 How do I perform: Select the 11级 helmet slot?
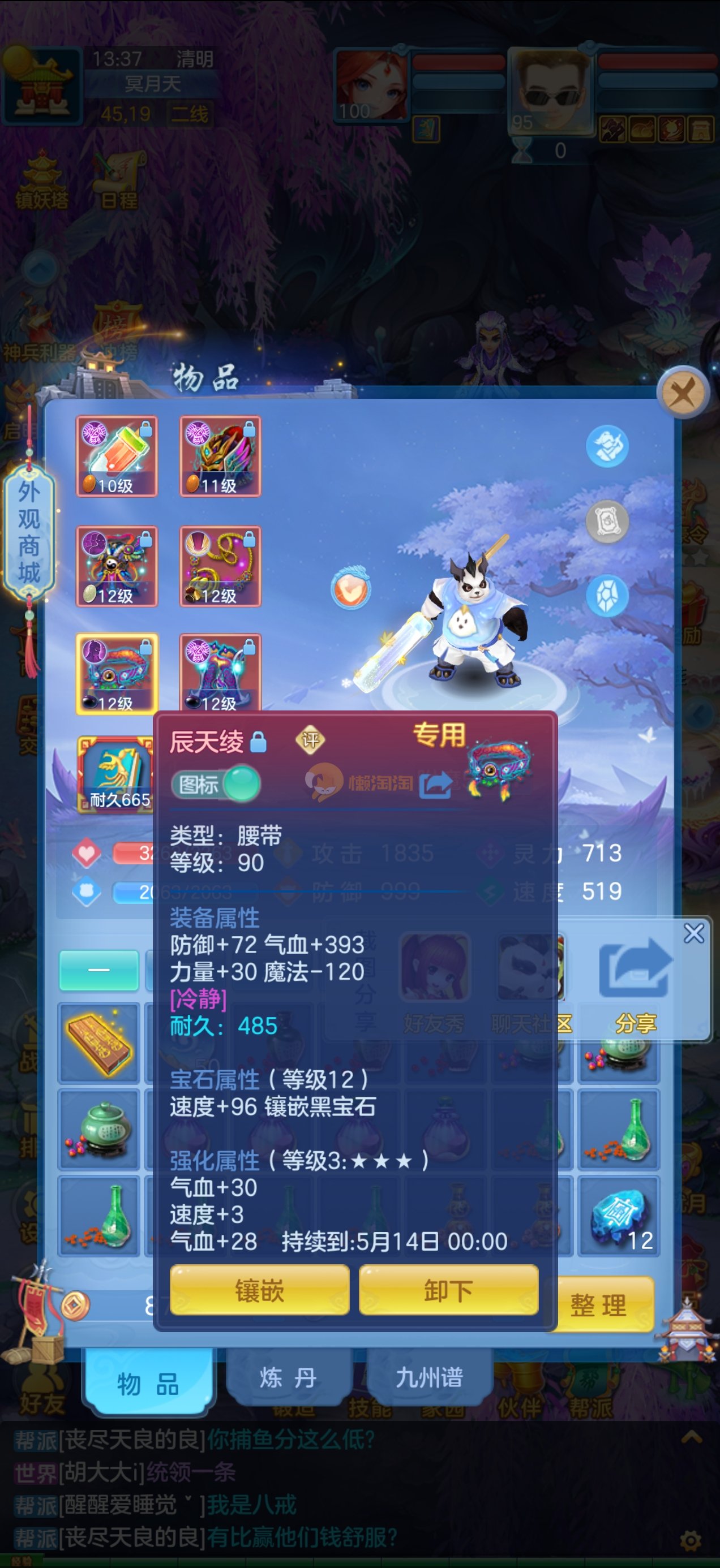tap(220, 456)
